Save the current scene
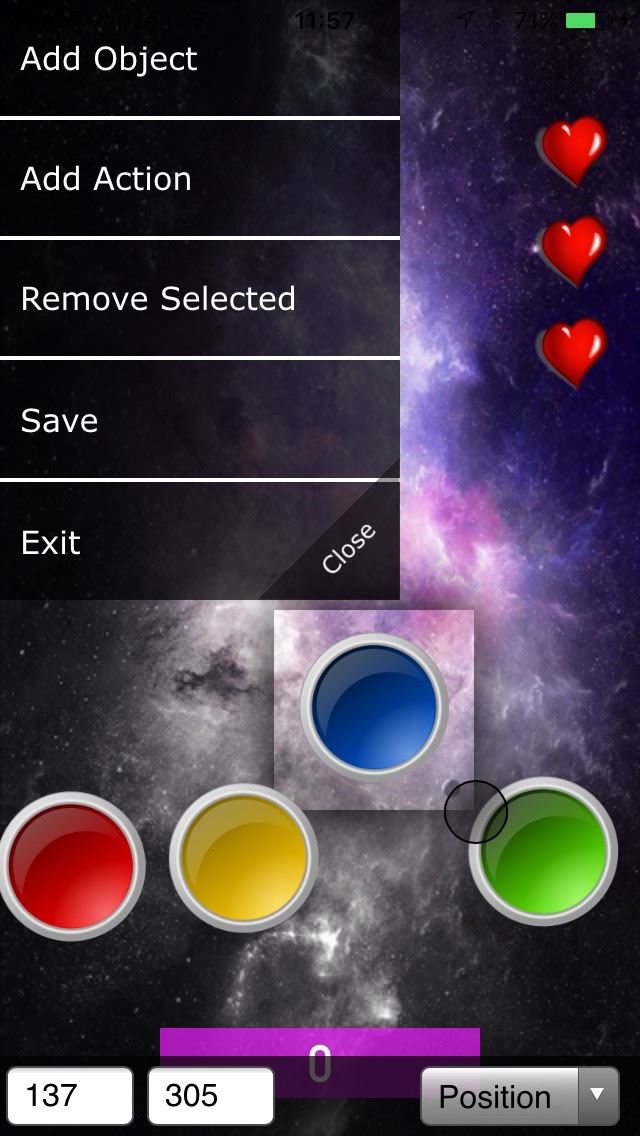The height and width of the screenshot is (1136, 640). coord(199,419)
